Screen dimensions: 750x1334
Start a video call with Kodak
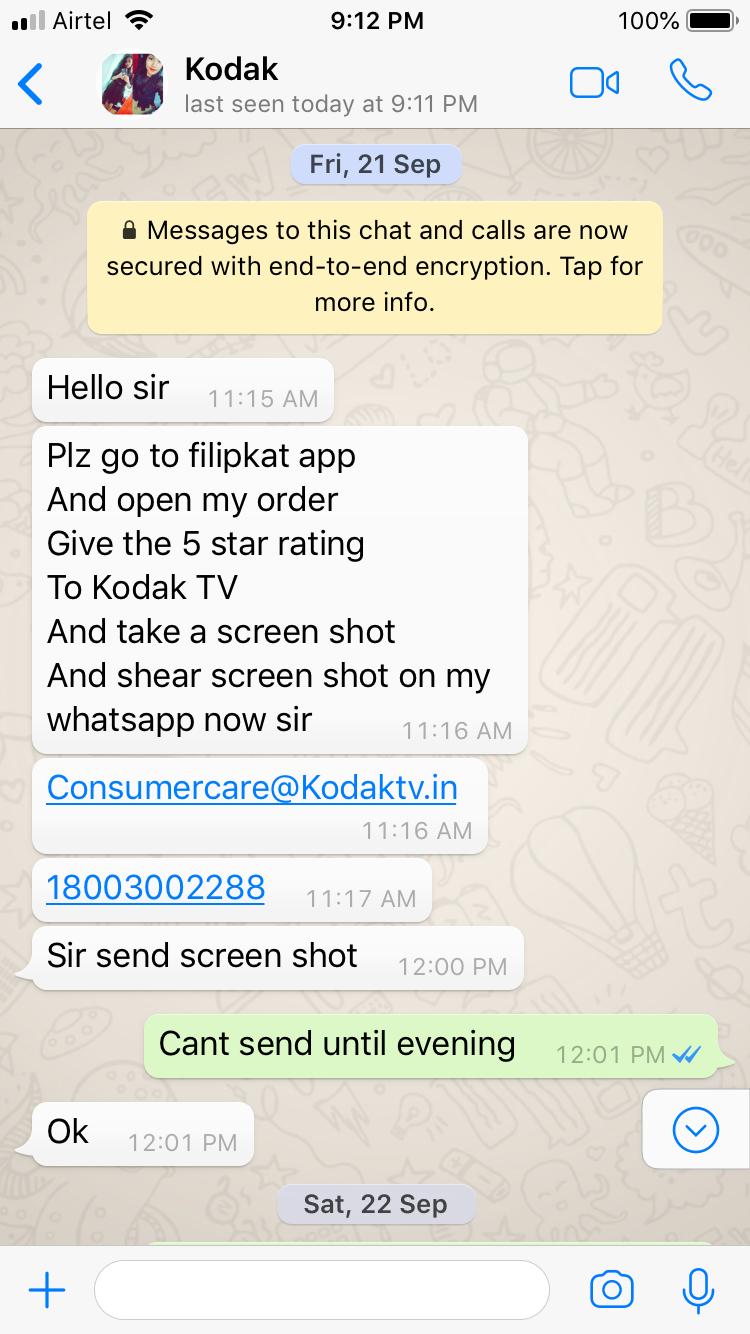click(x=594, y=83)
